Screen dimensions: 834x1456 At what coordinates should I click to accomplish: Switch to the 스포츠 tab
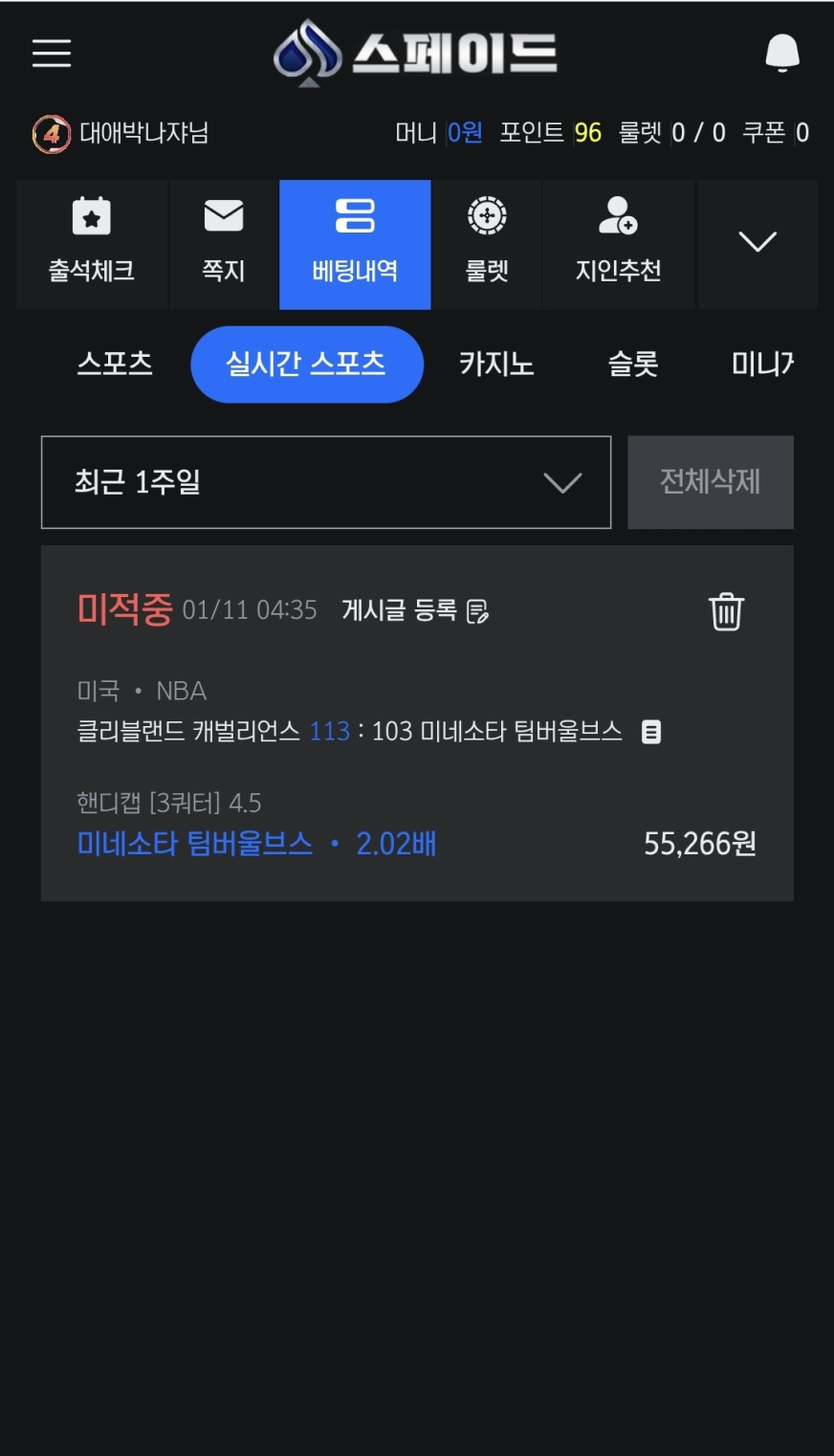115,364
